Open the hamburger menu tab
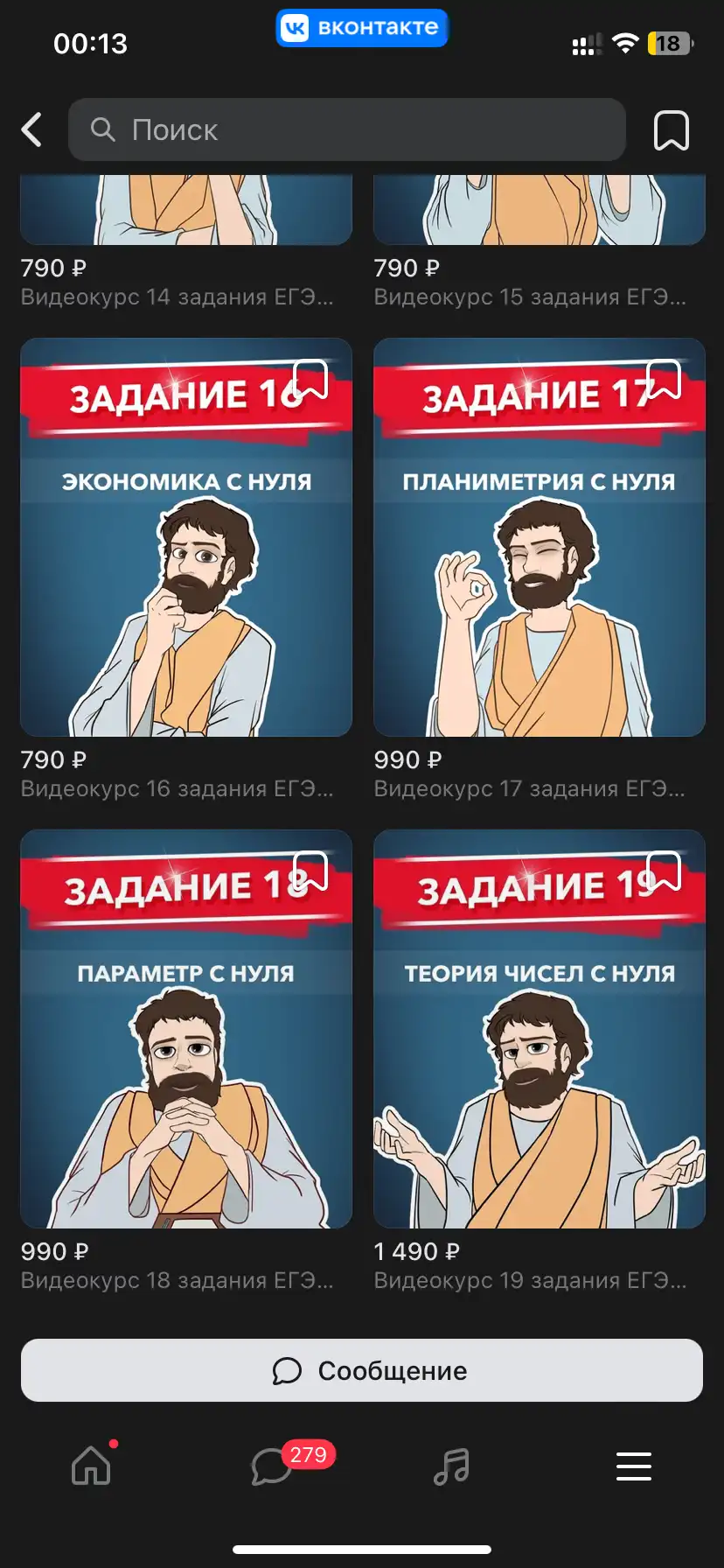This screenshot has width=724, height=1568. [634, 1466]
